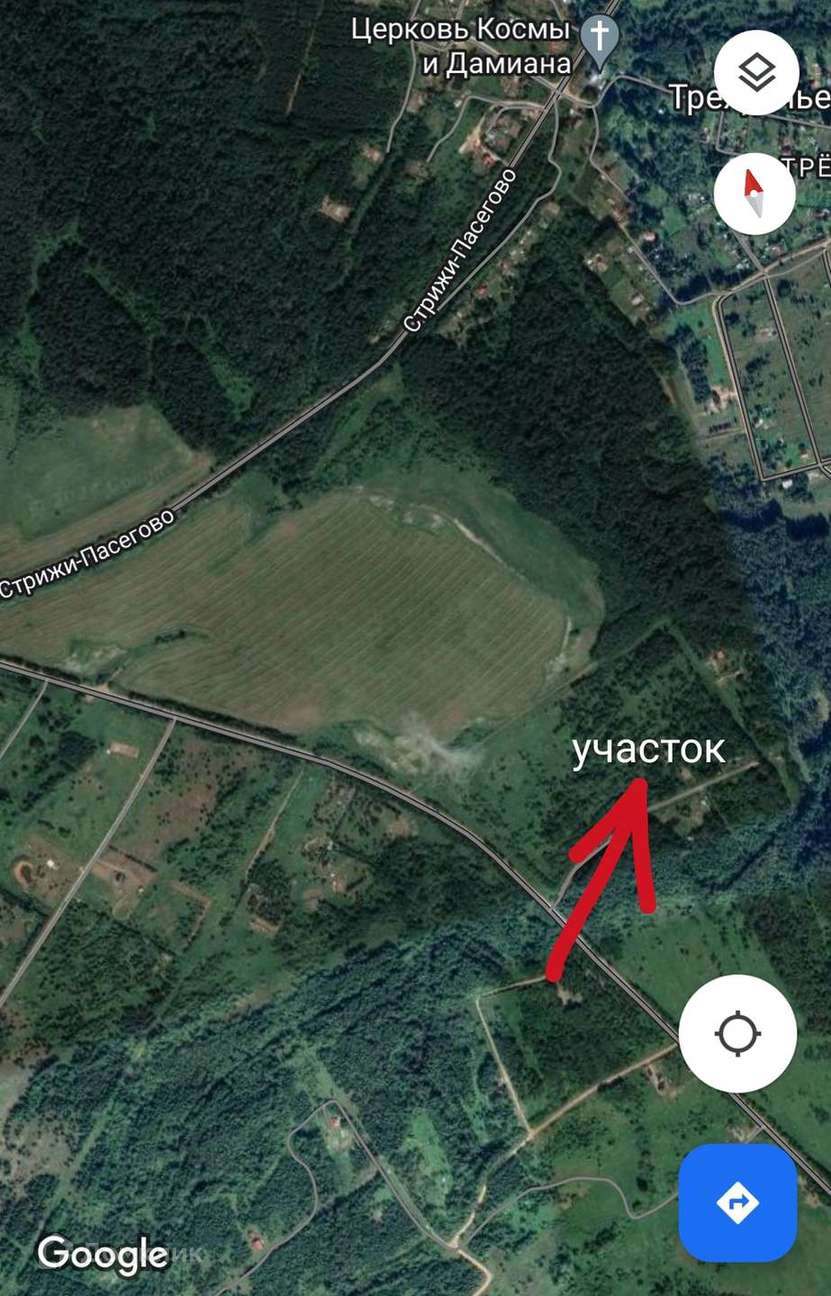Viewport: 831px width, 1296px height.
Task: Center map on my current location
Action: (x=738, y=1033)
